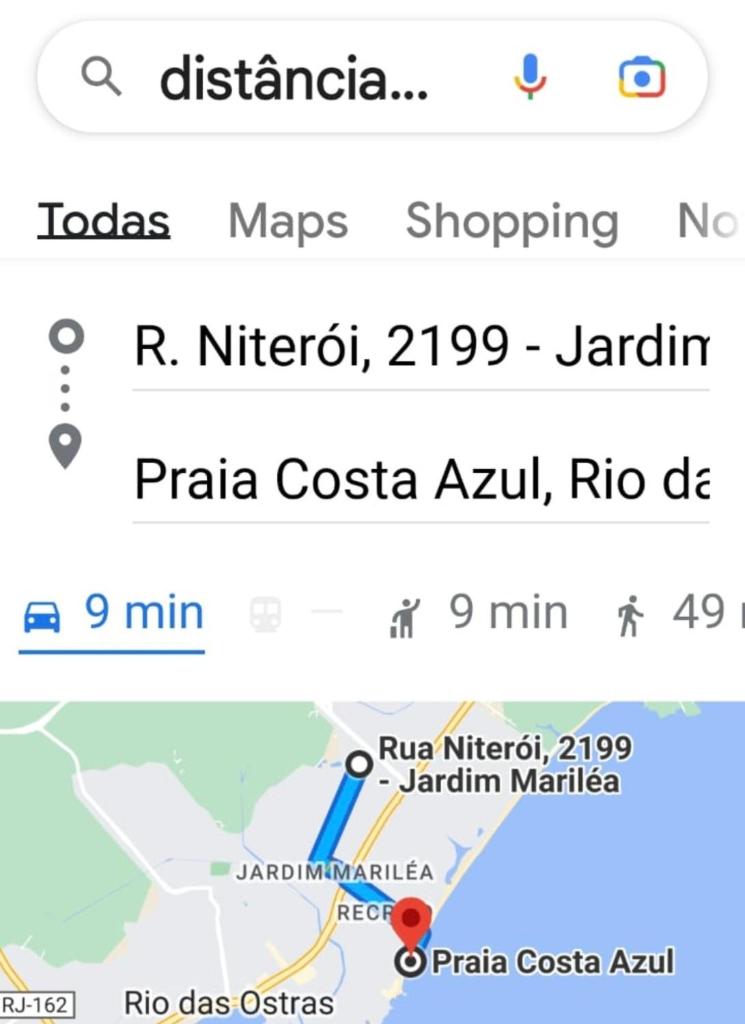Select the Todas results tab
745x1024 pixels.
click(x=104, y=221)
